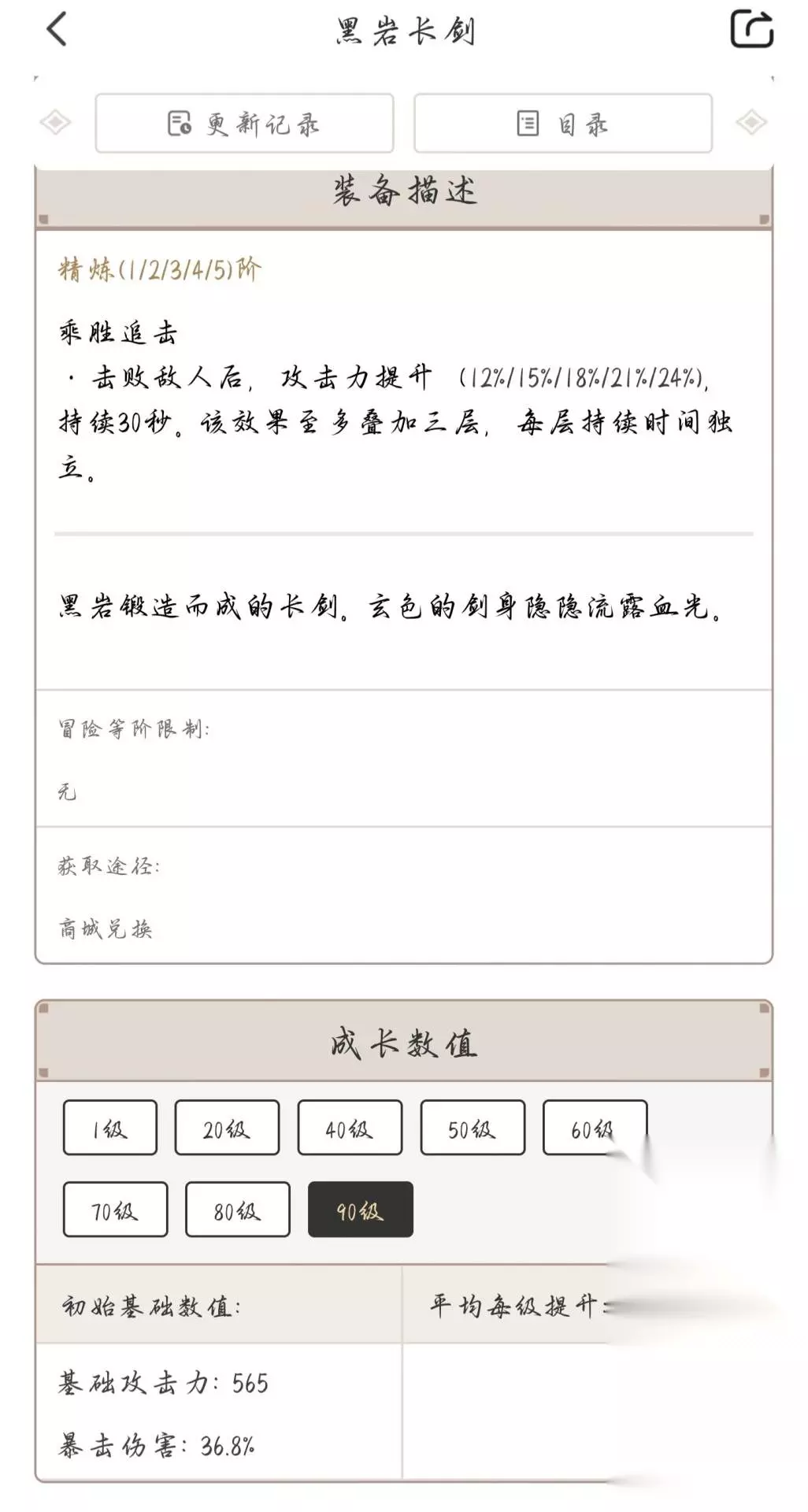Switch to 40级 growth values
This screenshot has width=808, height=1512.
(x=350, y=1128)
